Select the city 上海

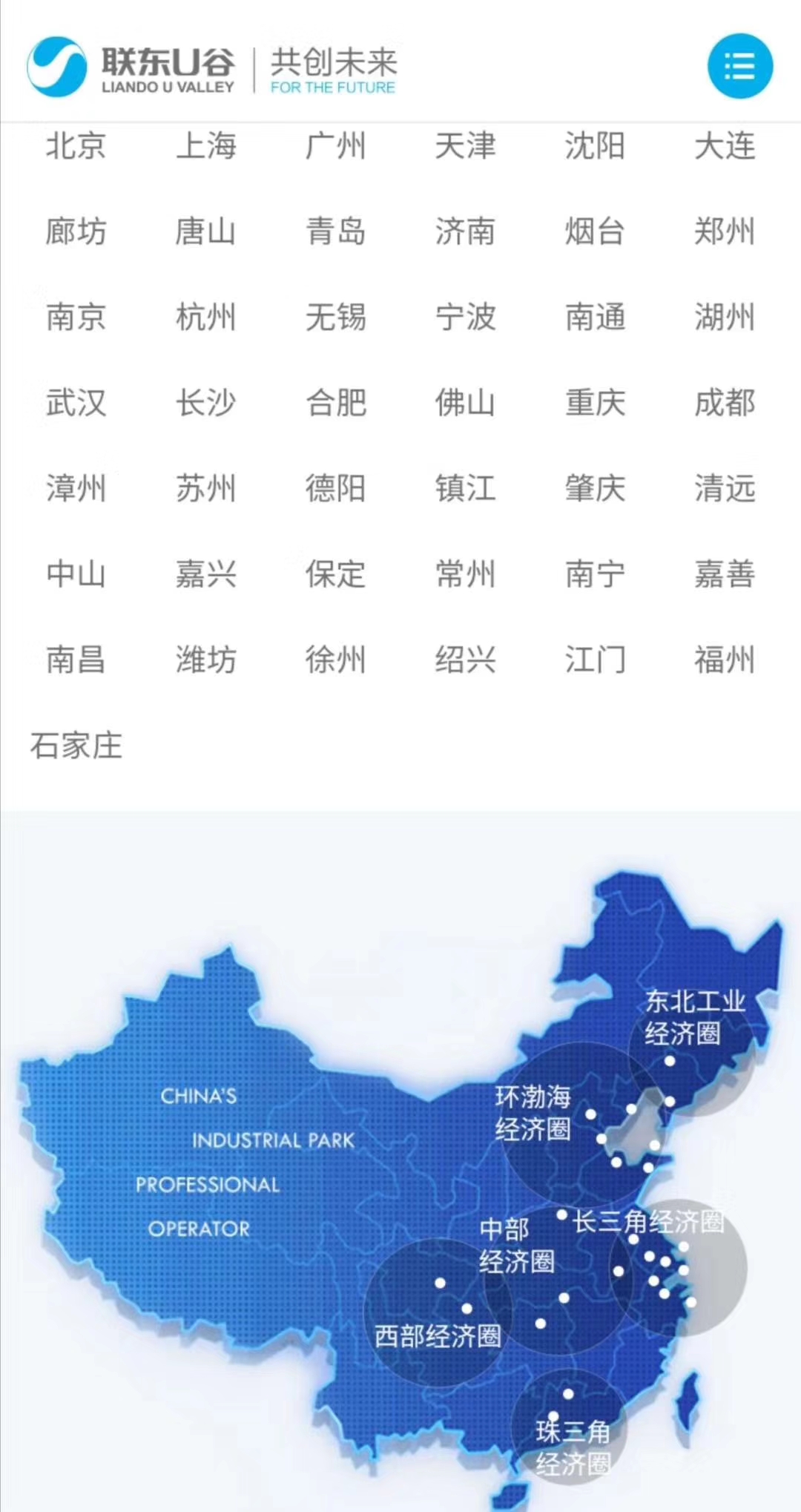205,145
